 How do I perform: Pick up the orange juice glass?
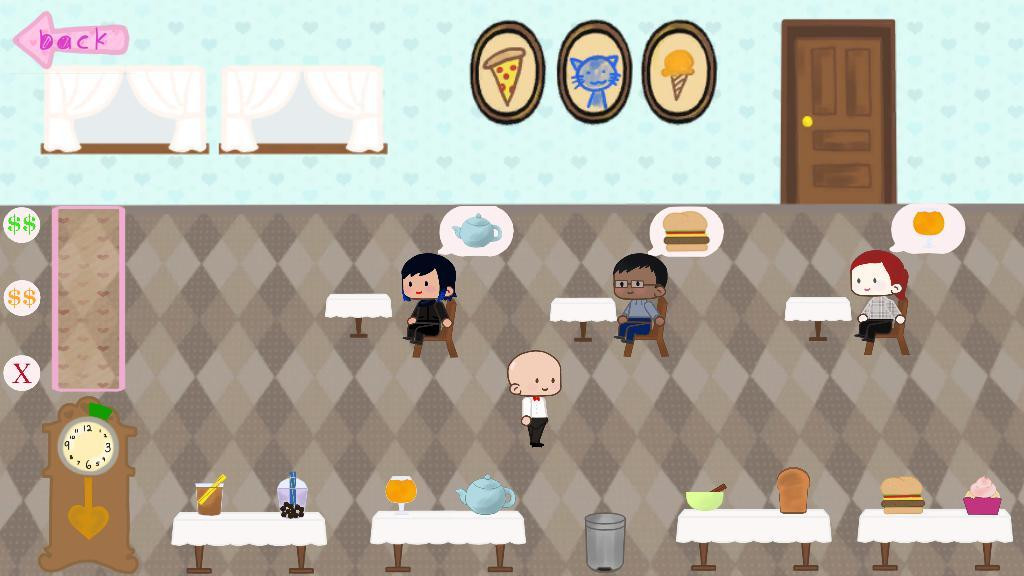[x=401, y=493]
